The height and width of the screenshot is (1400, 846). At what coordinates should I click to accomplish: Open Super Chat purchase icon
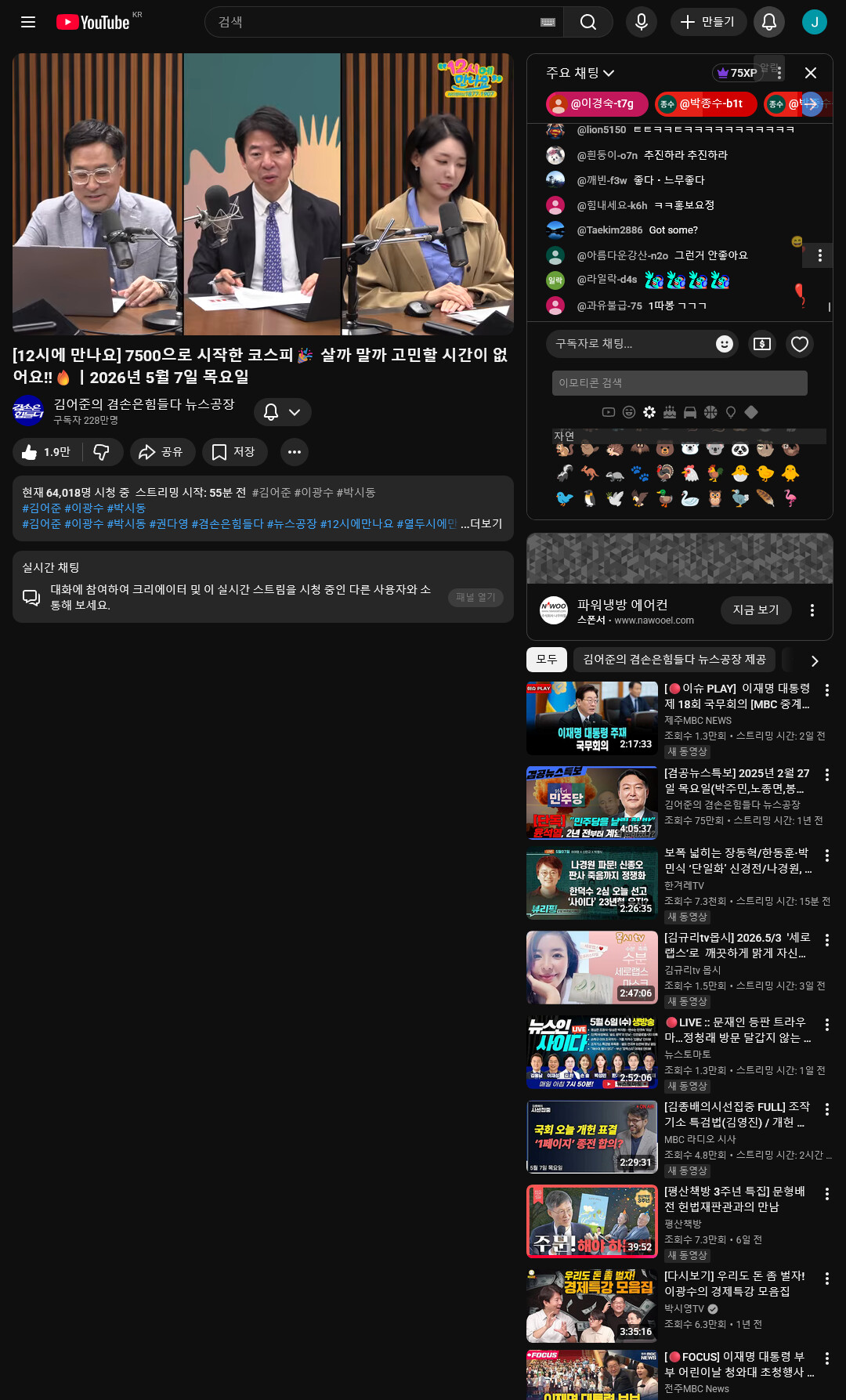762,344
